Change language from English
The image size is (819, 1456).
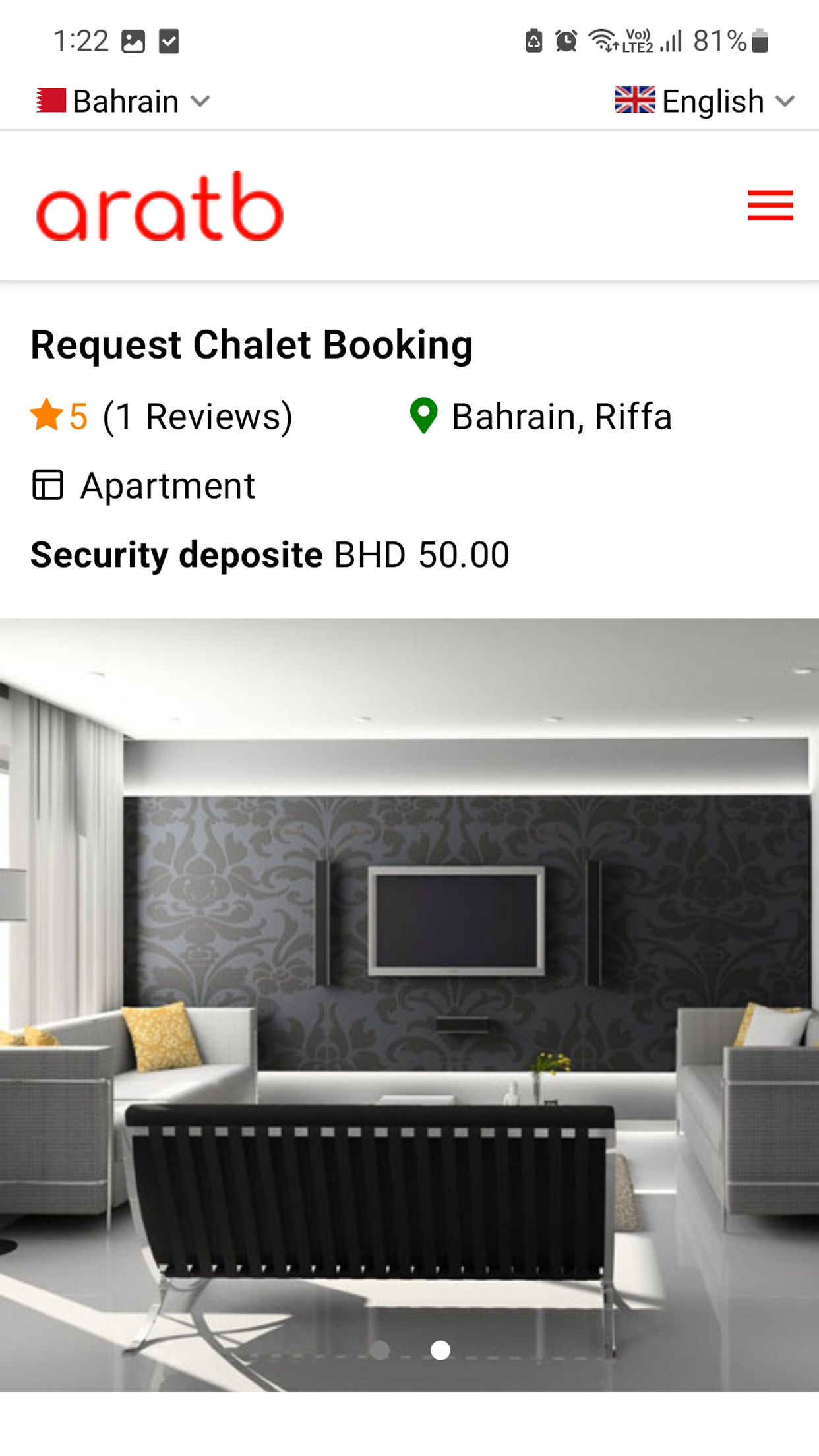tap(705, 101)
